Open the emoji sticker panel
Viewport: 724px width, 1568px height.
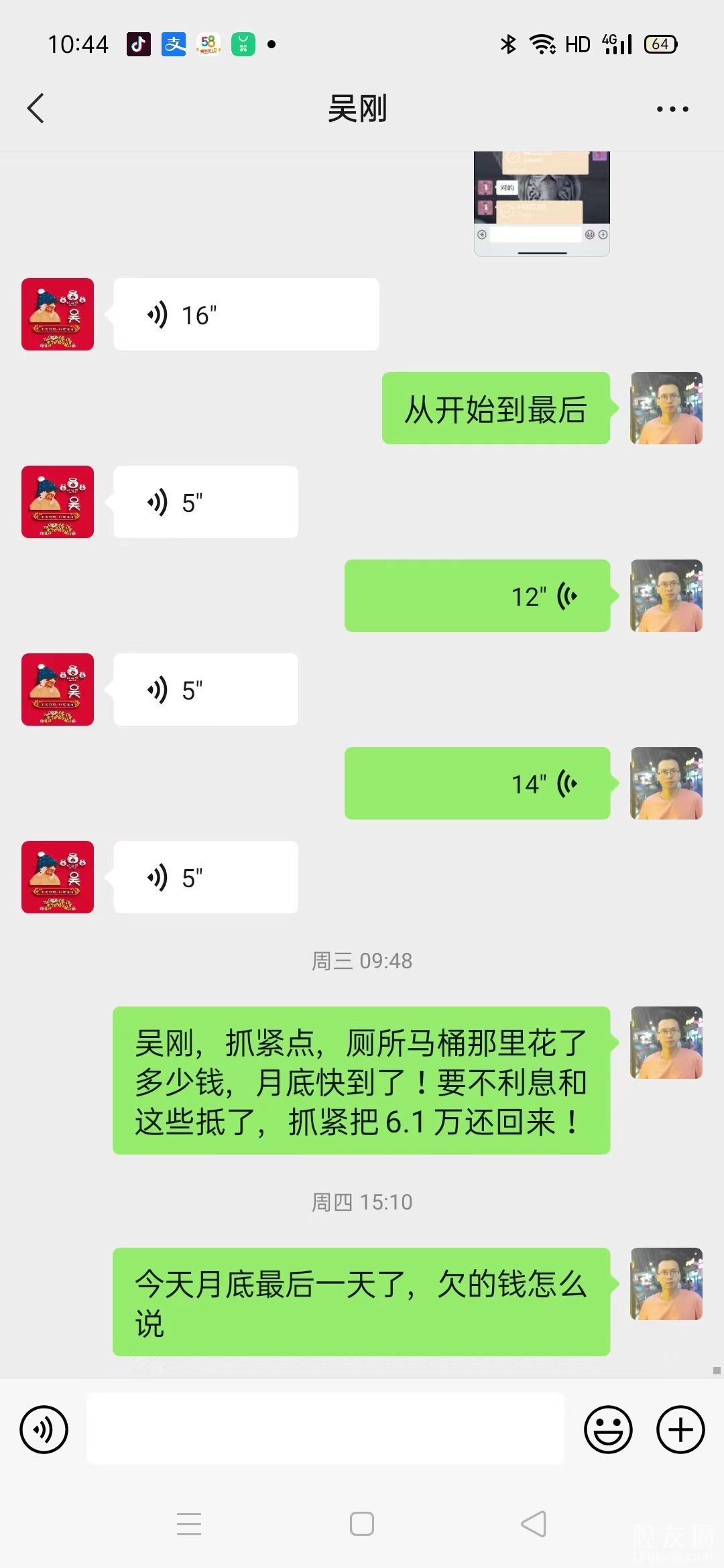[608, 1430]
